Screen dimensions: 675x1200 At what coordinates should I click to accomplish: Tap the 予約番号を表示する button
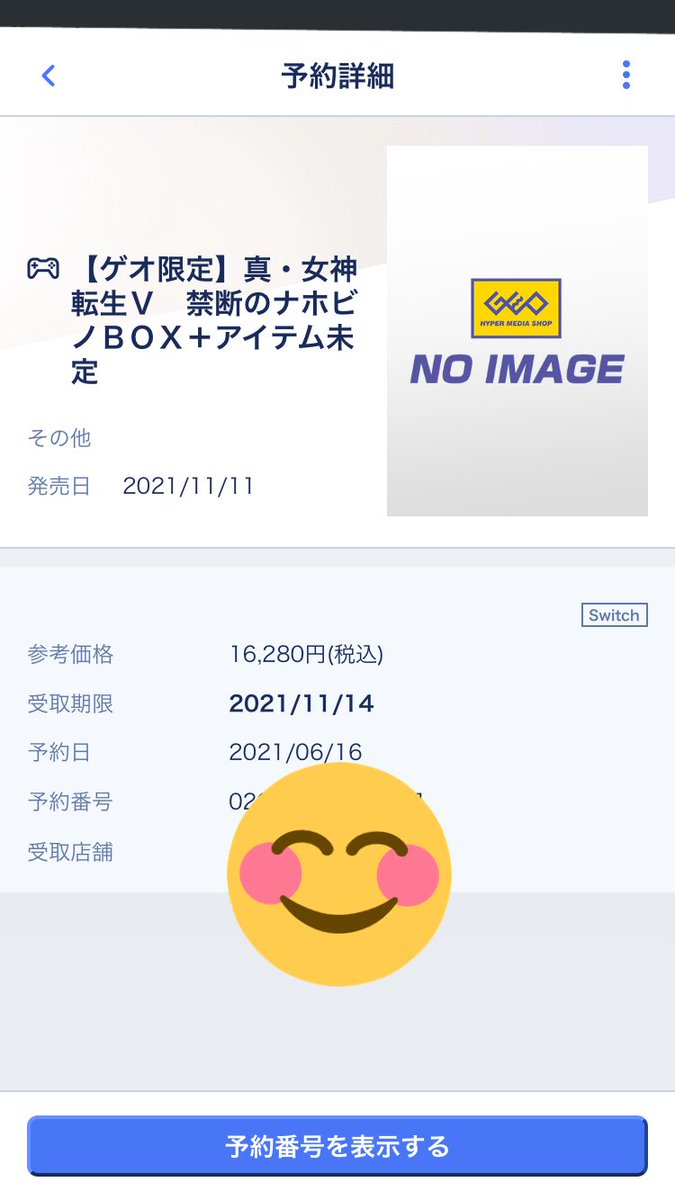(337, 1146)
